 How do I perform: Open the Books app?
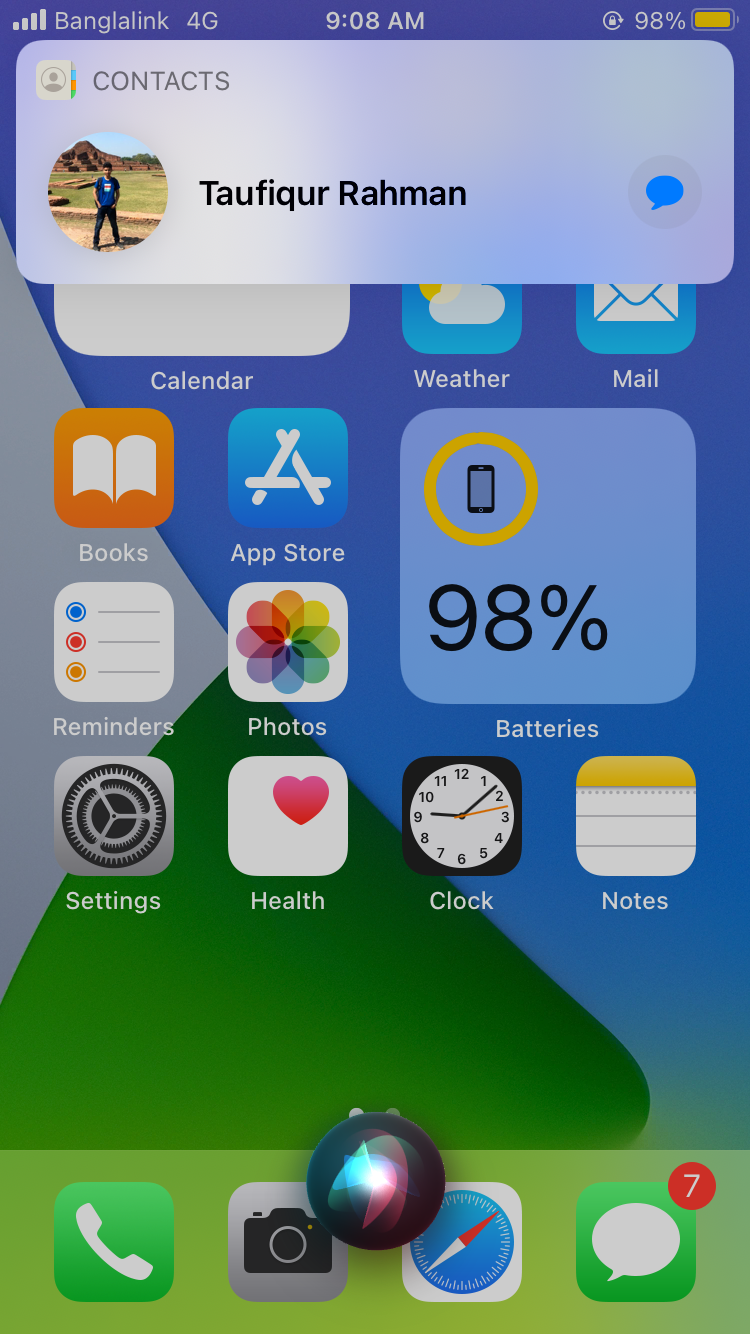pyautogui.click(x=114, y=468)
